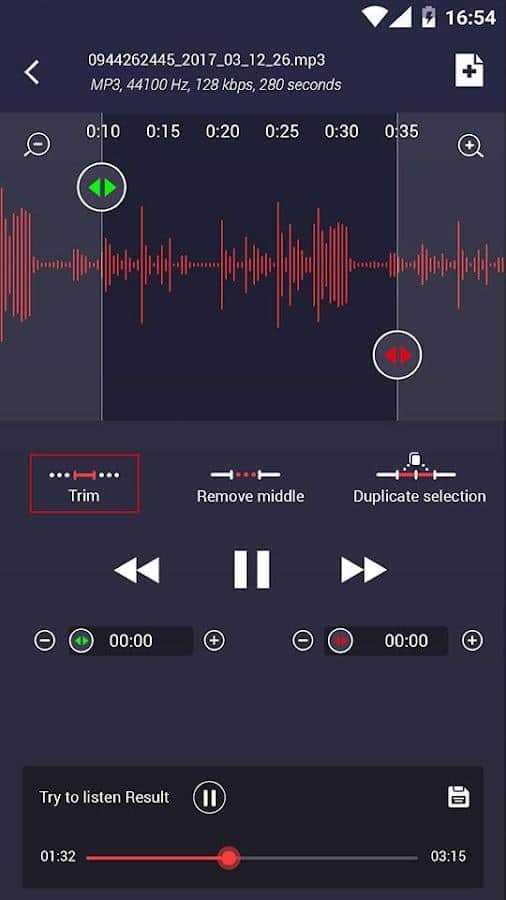Choose Duplicate selection mode
Viewport: 506px width, 900px height.
pos(419,480)
